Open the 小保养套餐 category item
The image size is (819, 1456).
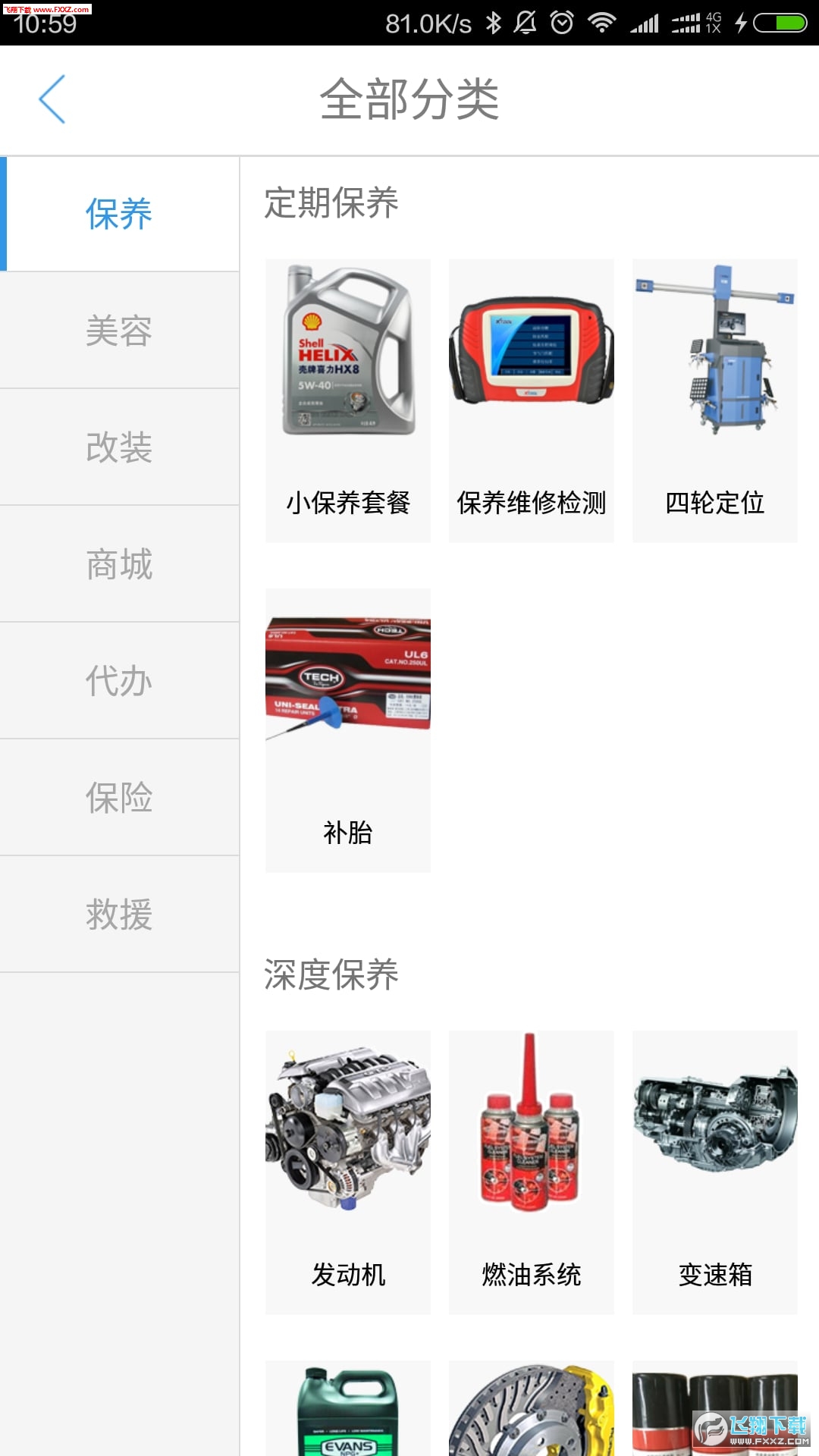(347, 400)
